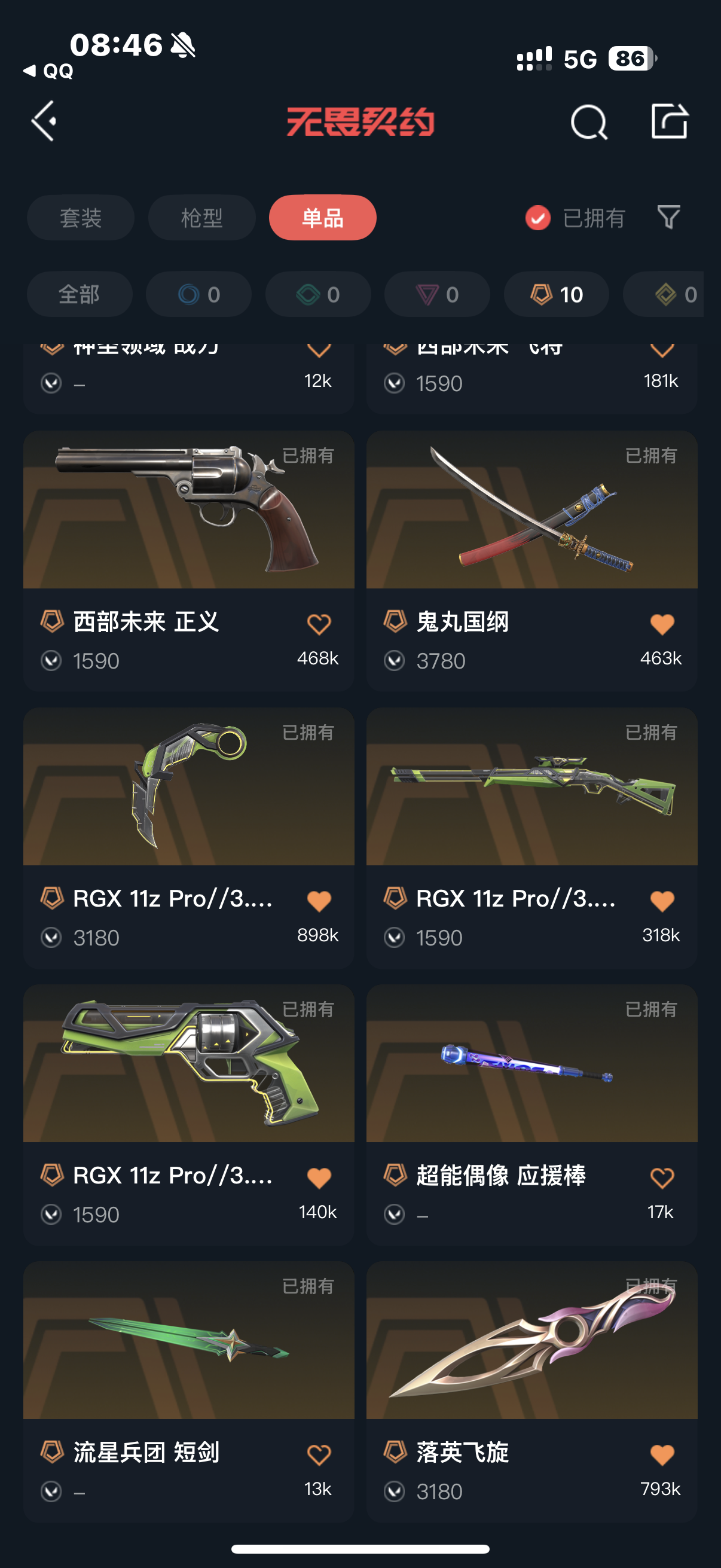This screenshot has width=721, height=1568.
Task: Go back using the top-left arrow
Action: tap(44, 121)
